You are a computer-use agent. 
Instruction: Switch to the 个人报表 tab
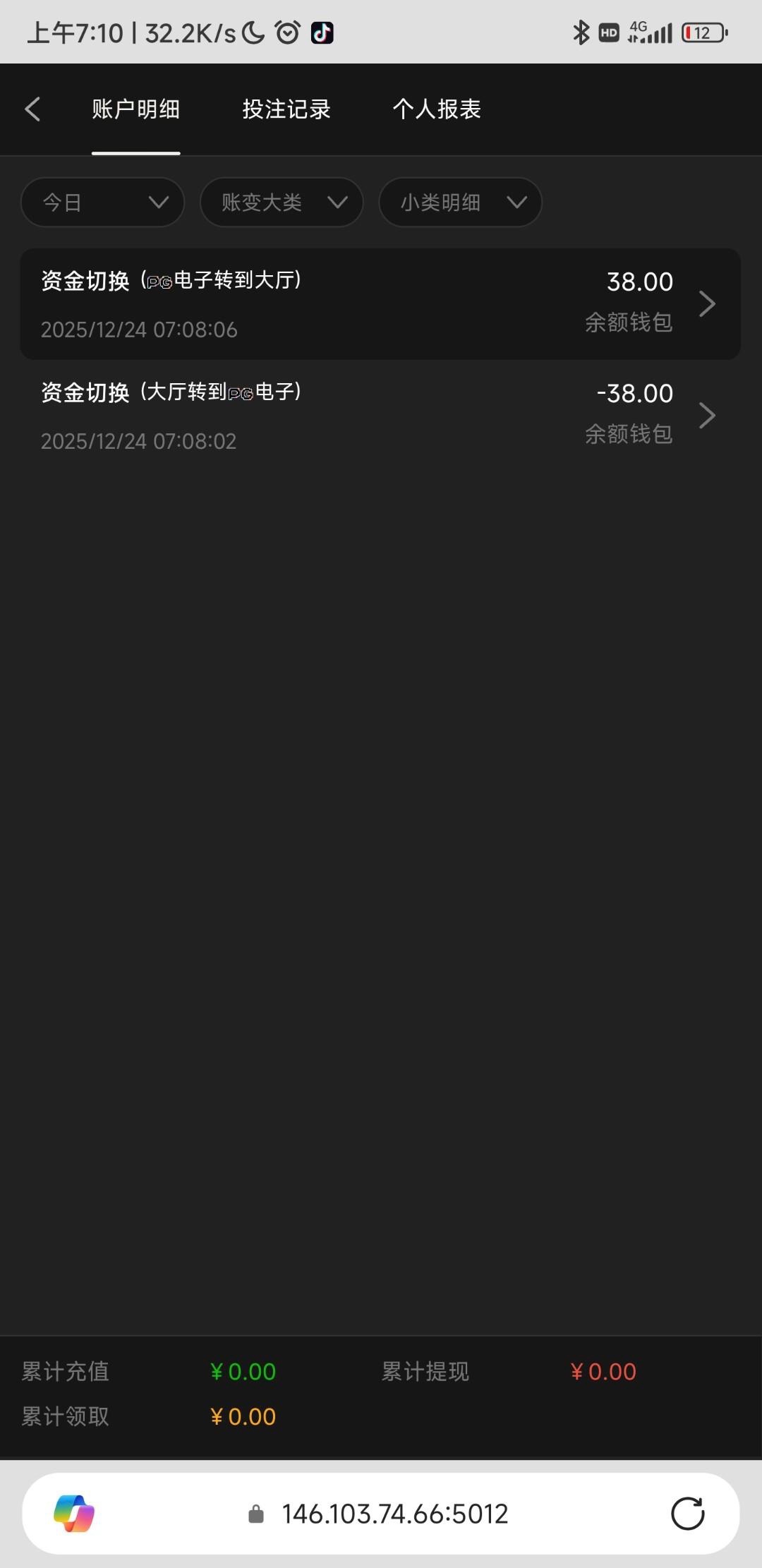pos(437,109)
